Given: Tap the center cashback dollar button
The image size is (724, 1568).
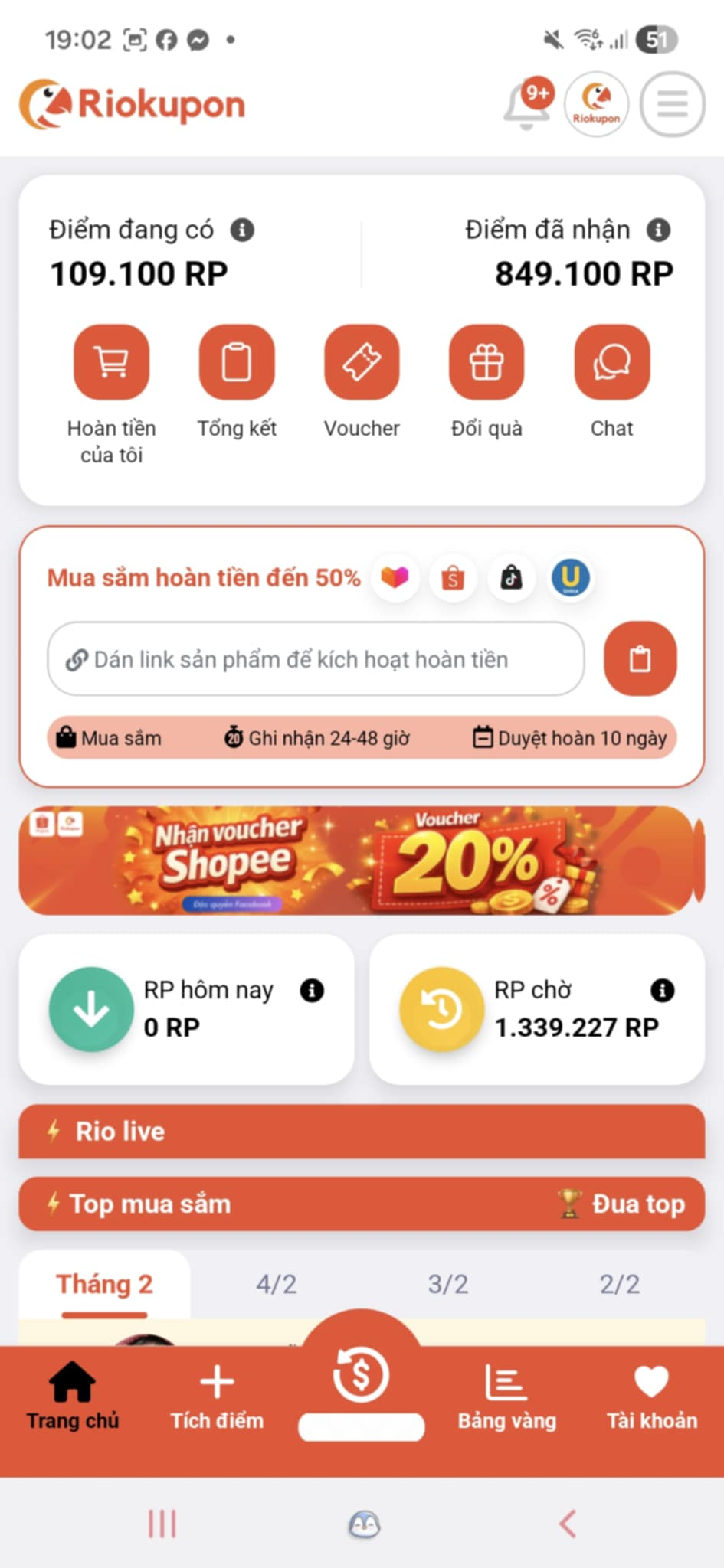Looking at the screenshot, I should point(361,1376).
